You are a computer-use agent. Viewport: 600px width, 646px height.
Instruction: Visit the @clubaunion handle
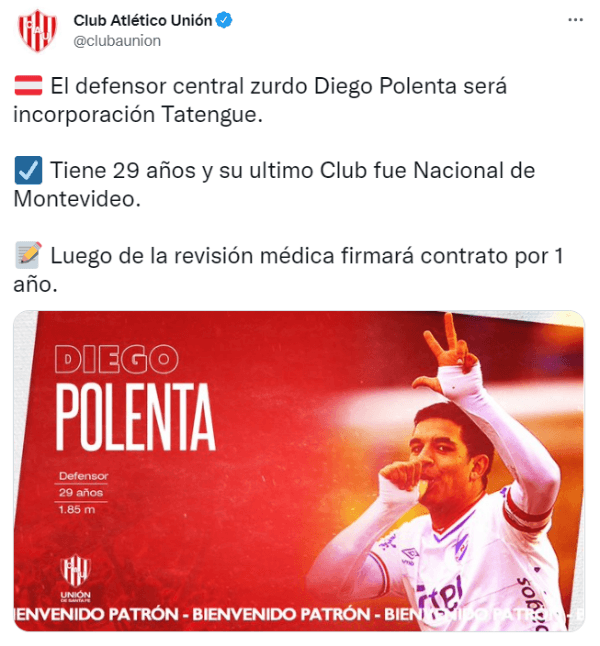117,41
